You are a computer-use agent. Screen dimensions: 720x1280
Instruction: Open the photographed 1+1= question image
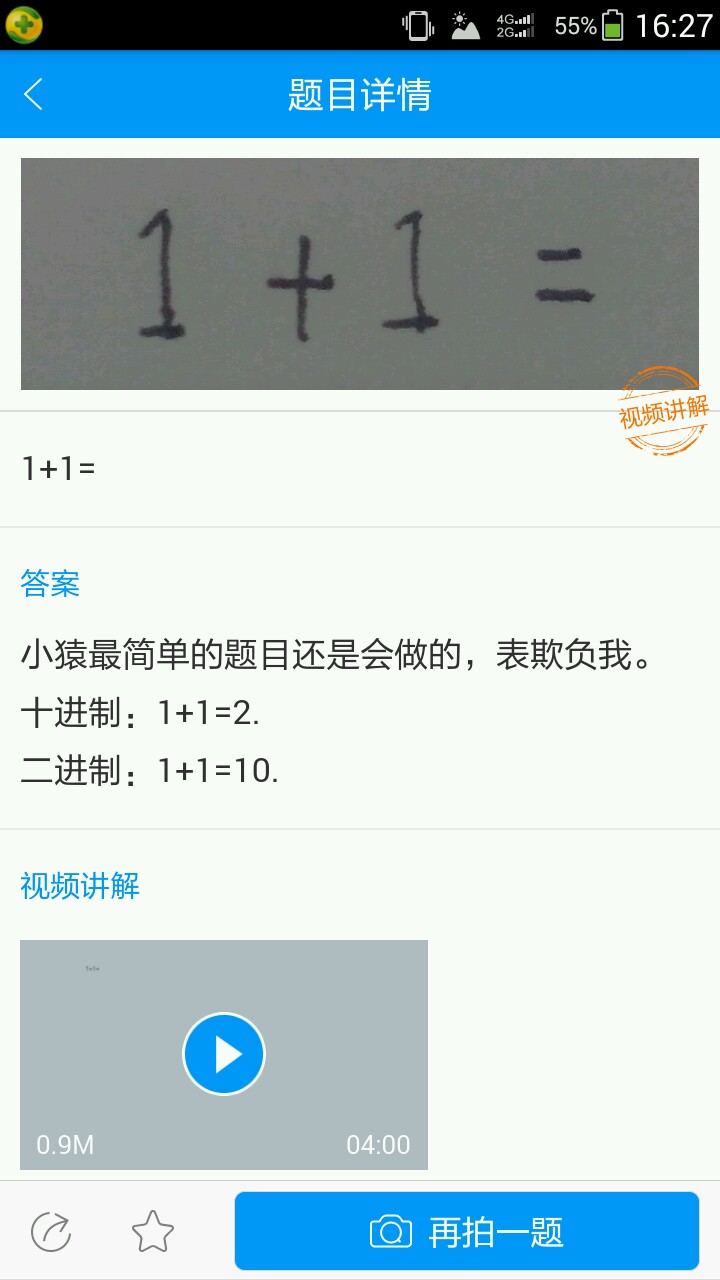point(359,273)
